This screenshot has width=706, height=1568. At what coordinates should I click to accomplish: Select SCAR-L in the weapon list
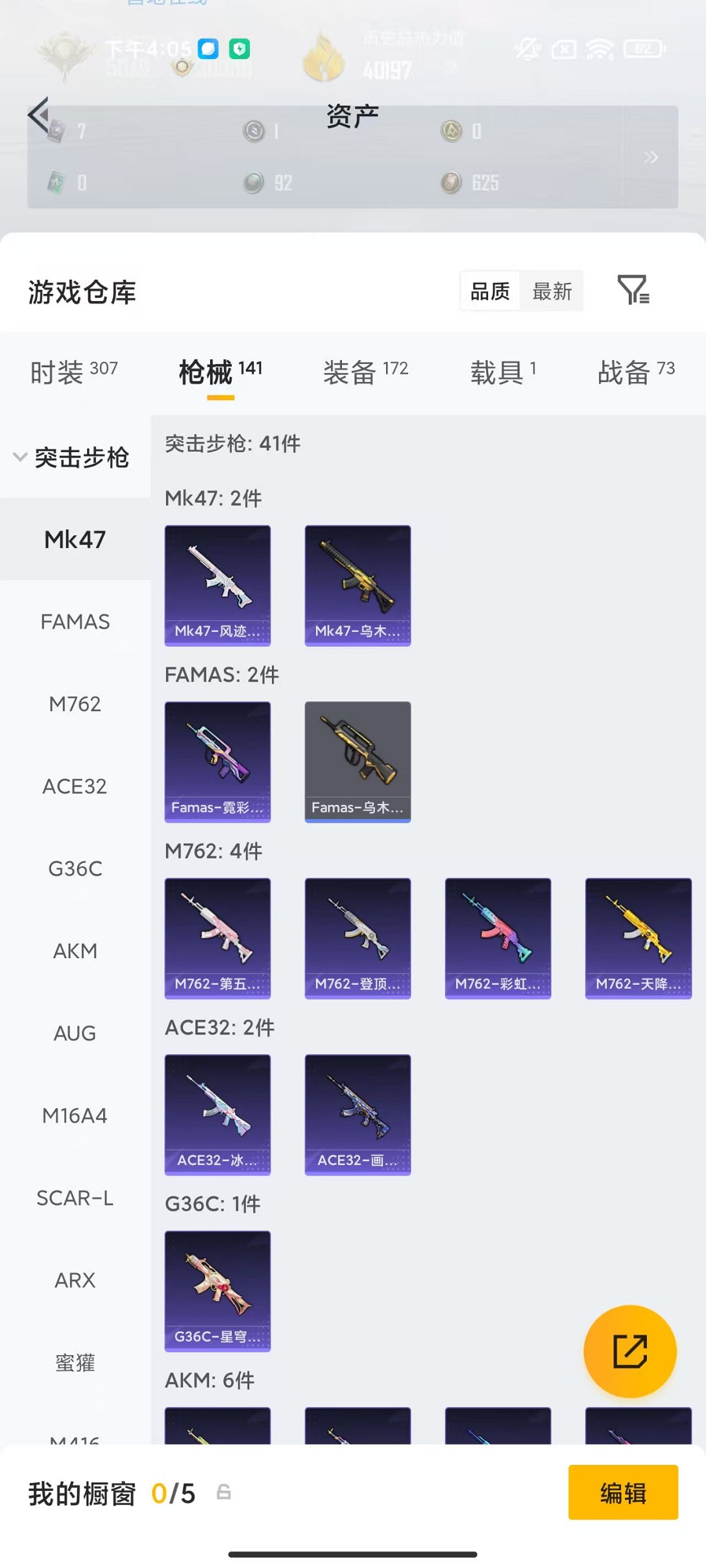point(75,1198)
